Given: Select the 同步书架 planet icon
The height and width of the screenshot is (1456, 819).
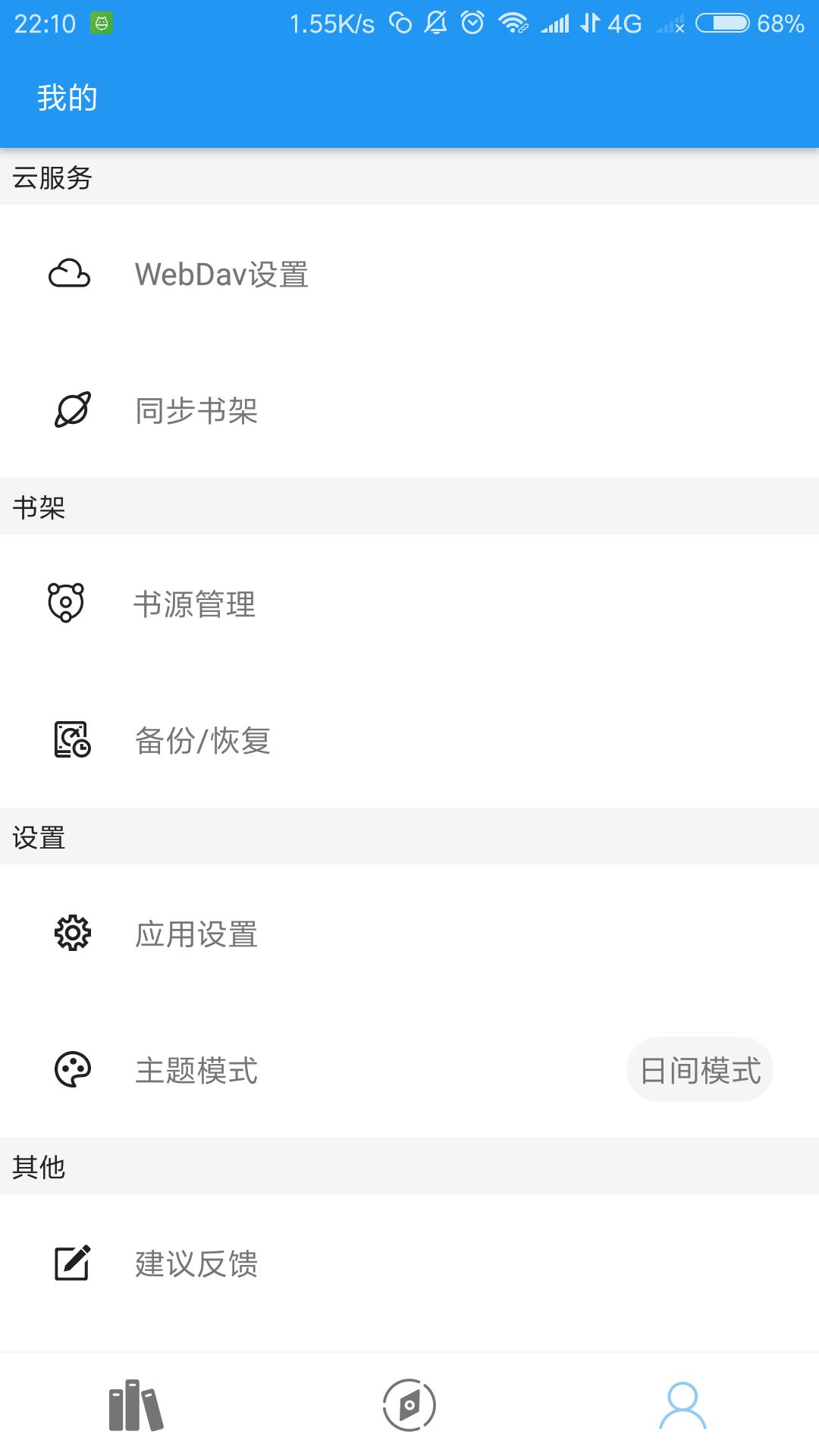Looking at the screenshot, I should pos(71,411).
